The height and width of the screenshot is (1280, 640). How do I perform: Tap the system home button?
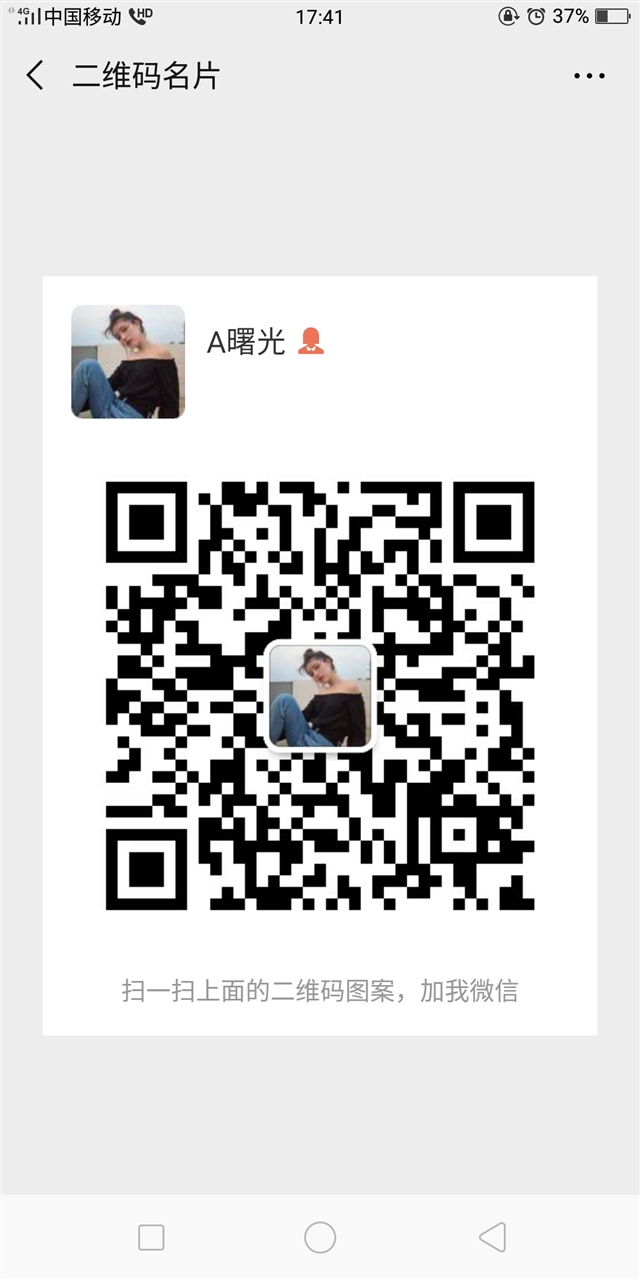[320, 1238]
